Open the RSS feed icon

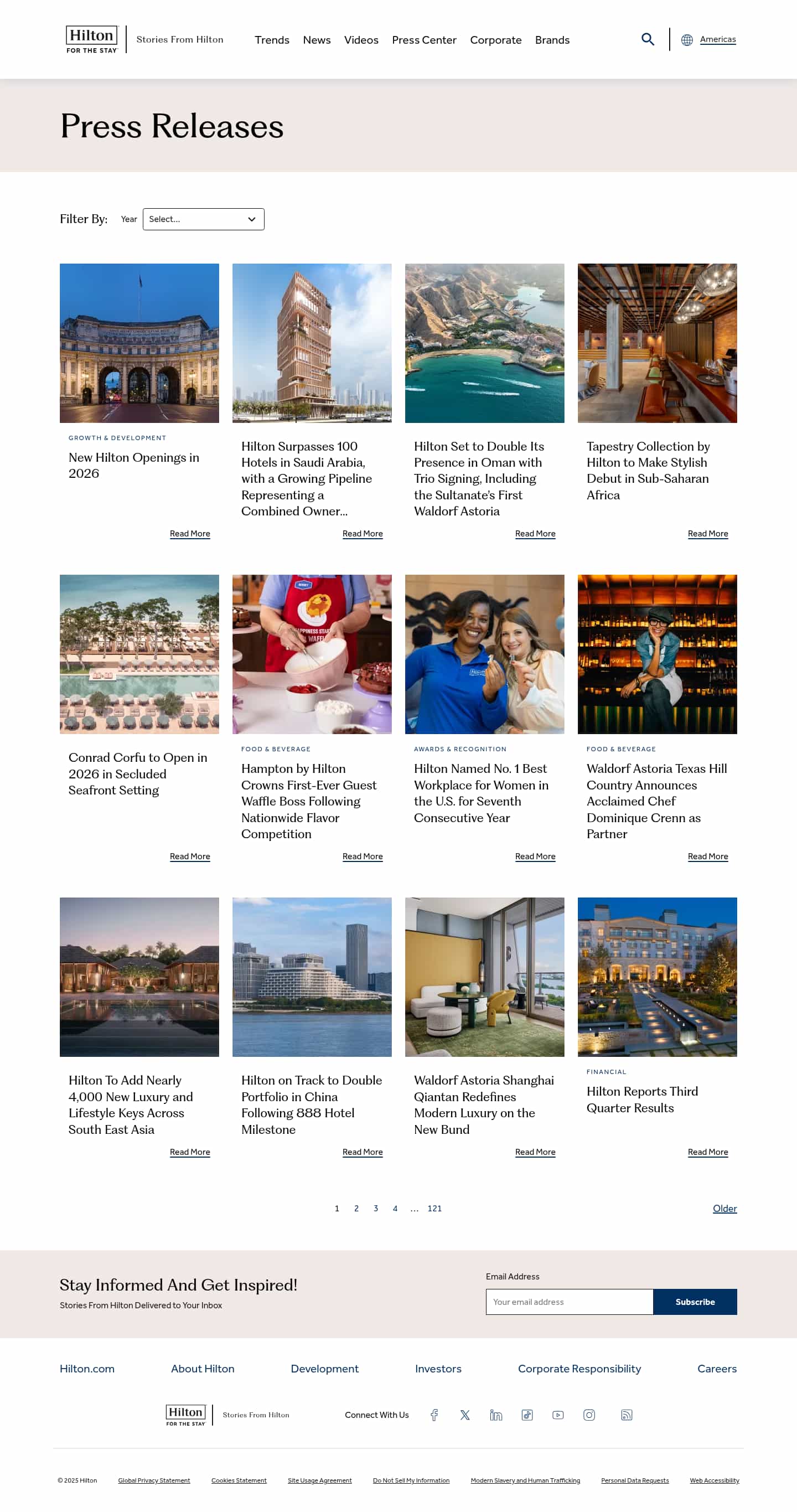coord(627,1415)
